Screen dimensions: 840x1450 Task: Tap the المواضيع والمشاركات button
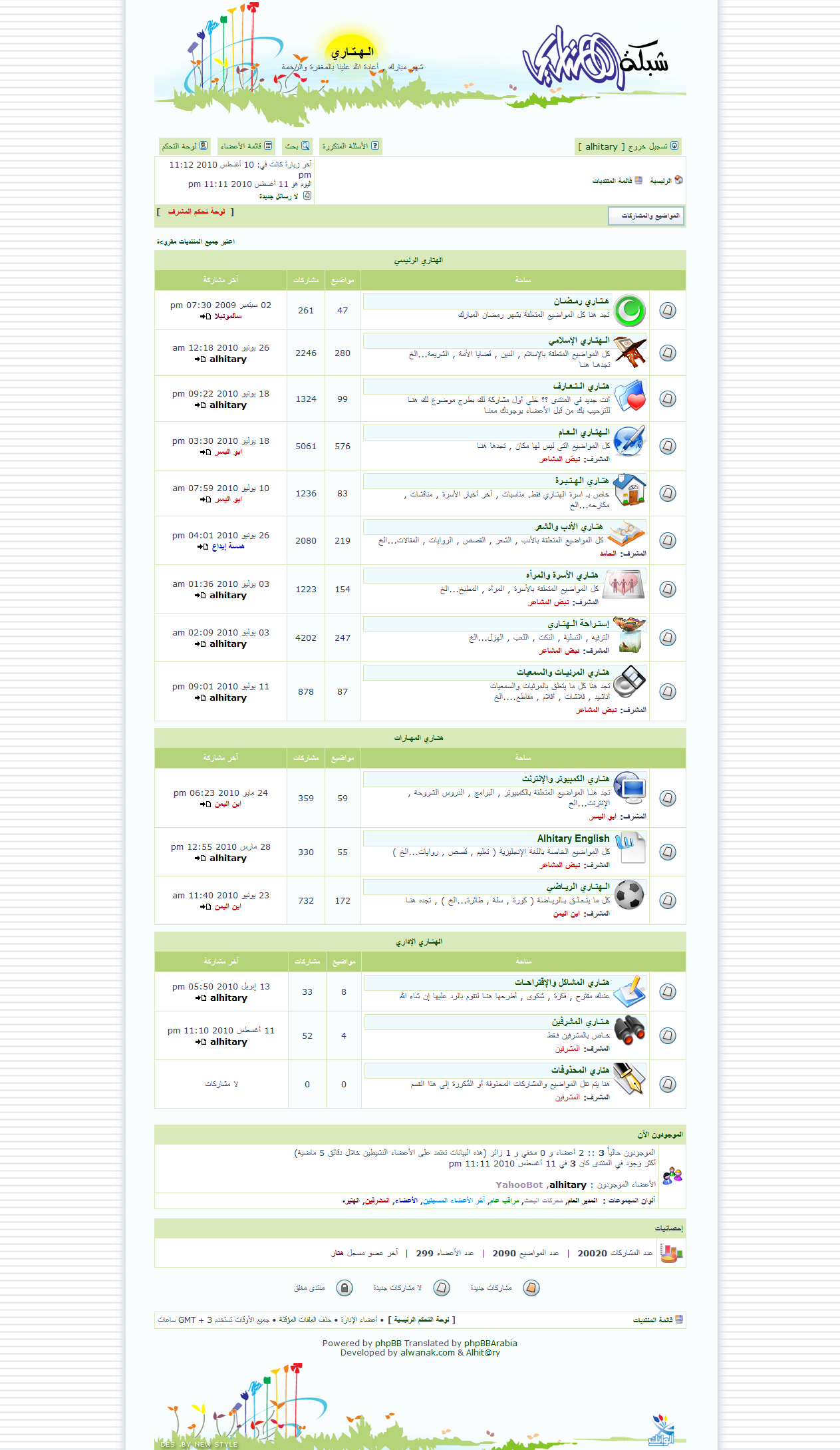(x=646, y=216)
